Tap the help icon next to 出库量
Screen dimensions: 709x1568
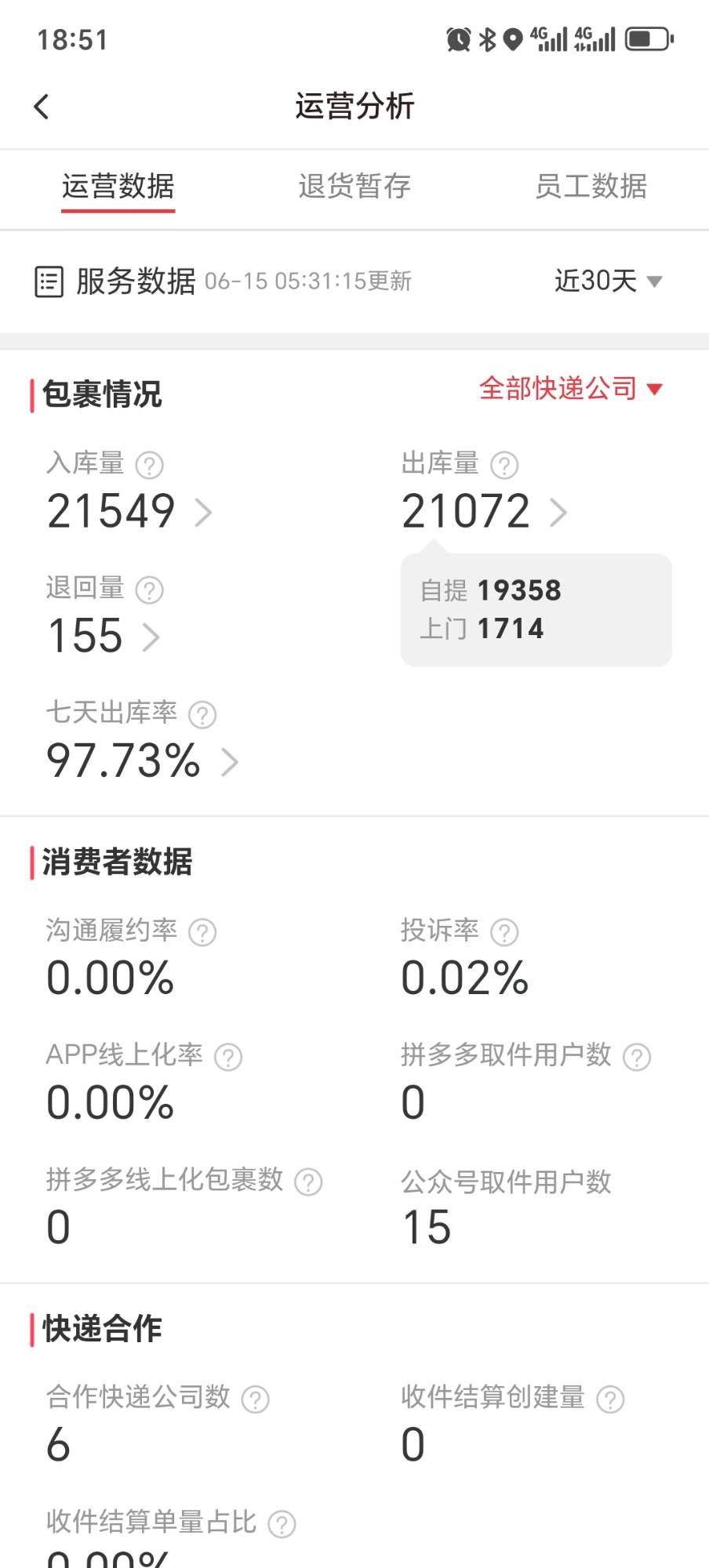tap(504, 465)
